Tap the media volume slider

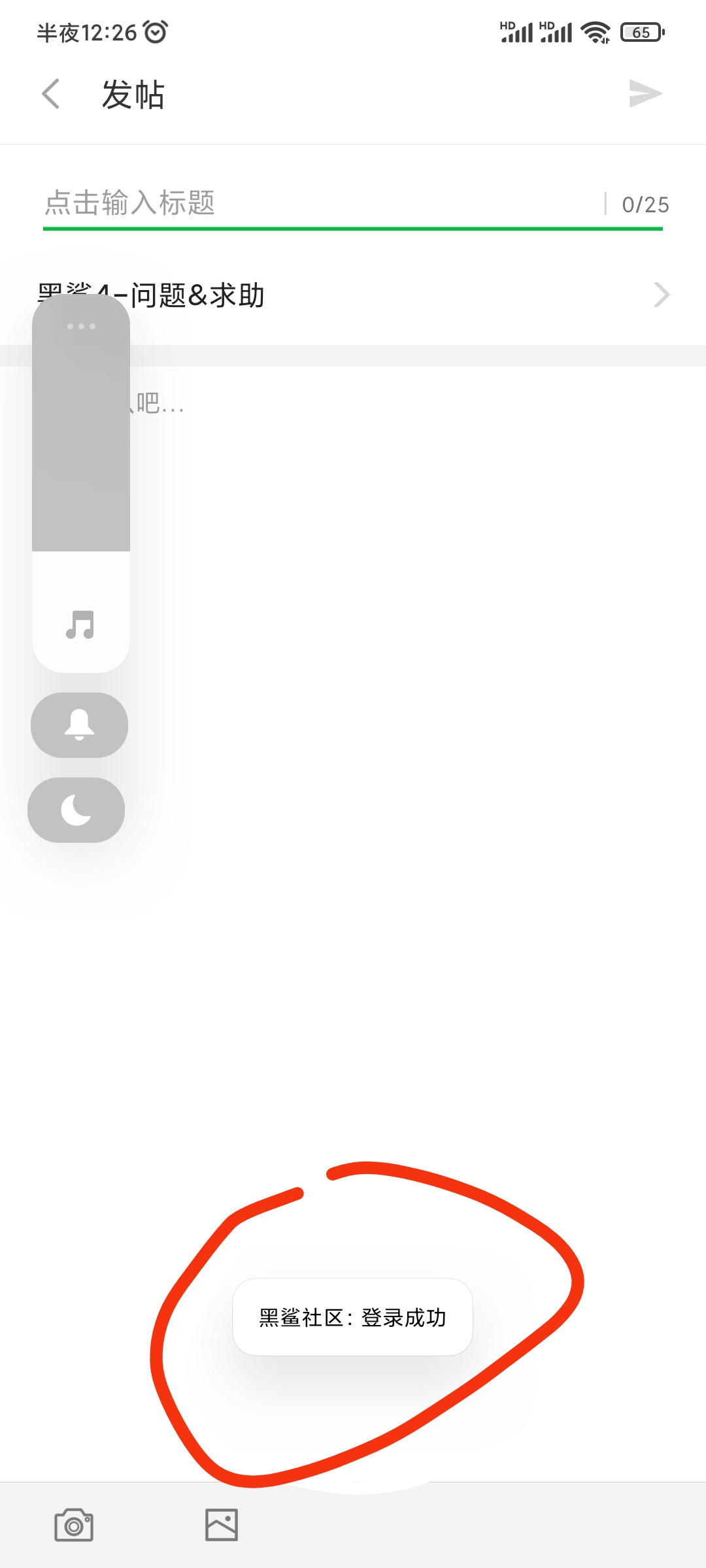tap(81, 483)
